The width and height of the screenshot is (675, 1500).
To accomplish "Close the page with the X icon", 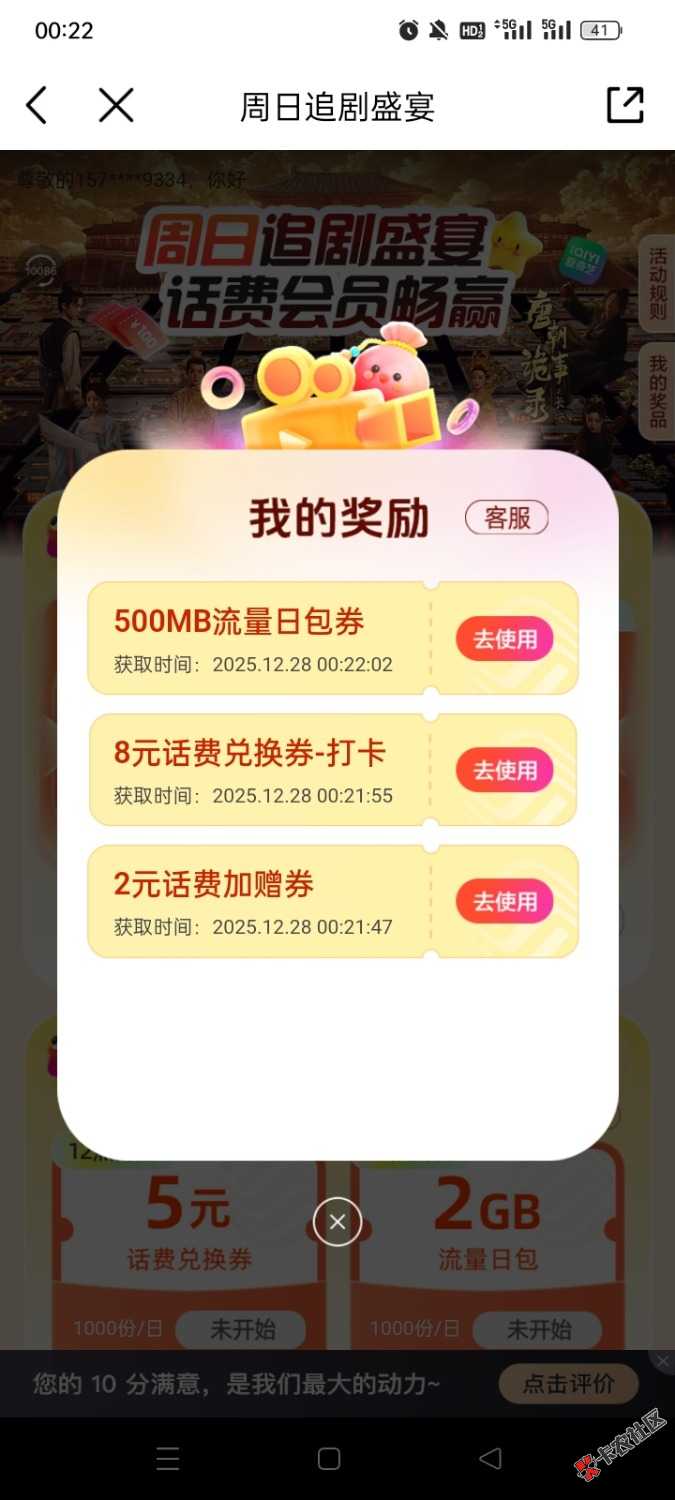I will coord(116,105).
